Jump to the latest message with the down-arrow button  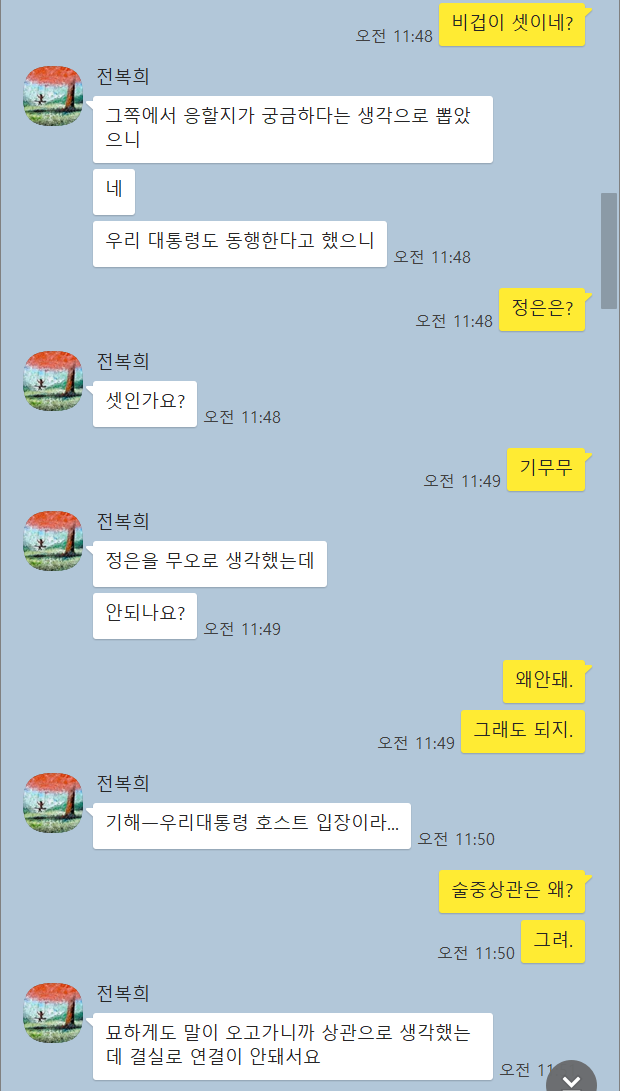pyautogui.click(x=571, y=1077)
